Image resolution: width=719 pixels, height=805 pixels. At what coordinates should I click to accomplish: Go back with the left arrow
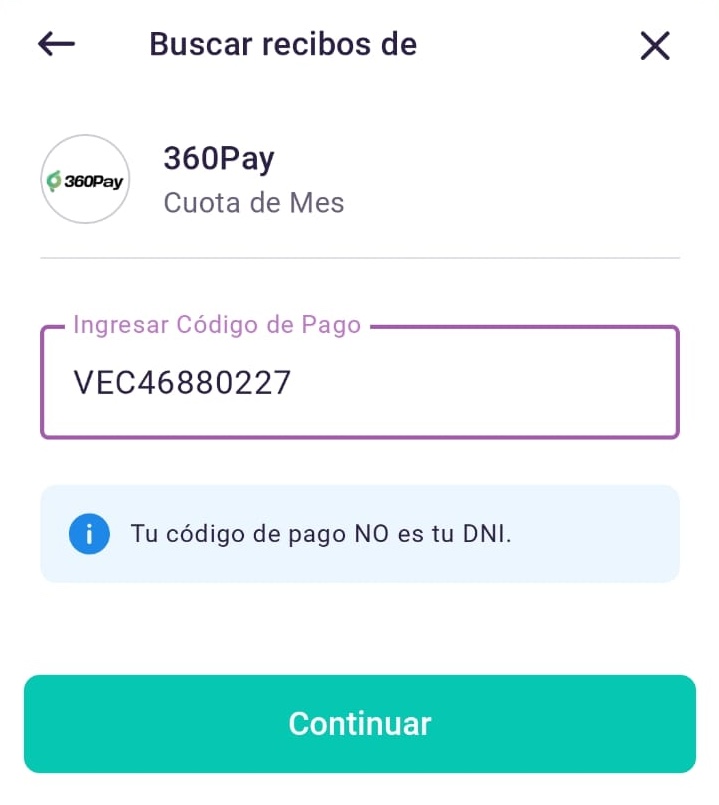point(57,44)
